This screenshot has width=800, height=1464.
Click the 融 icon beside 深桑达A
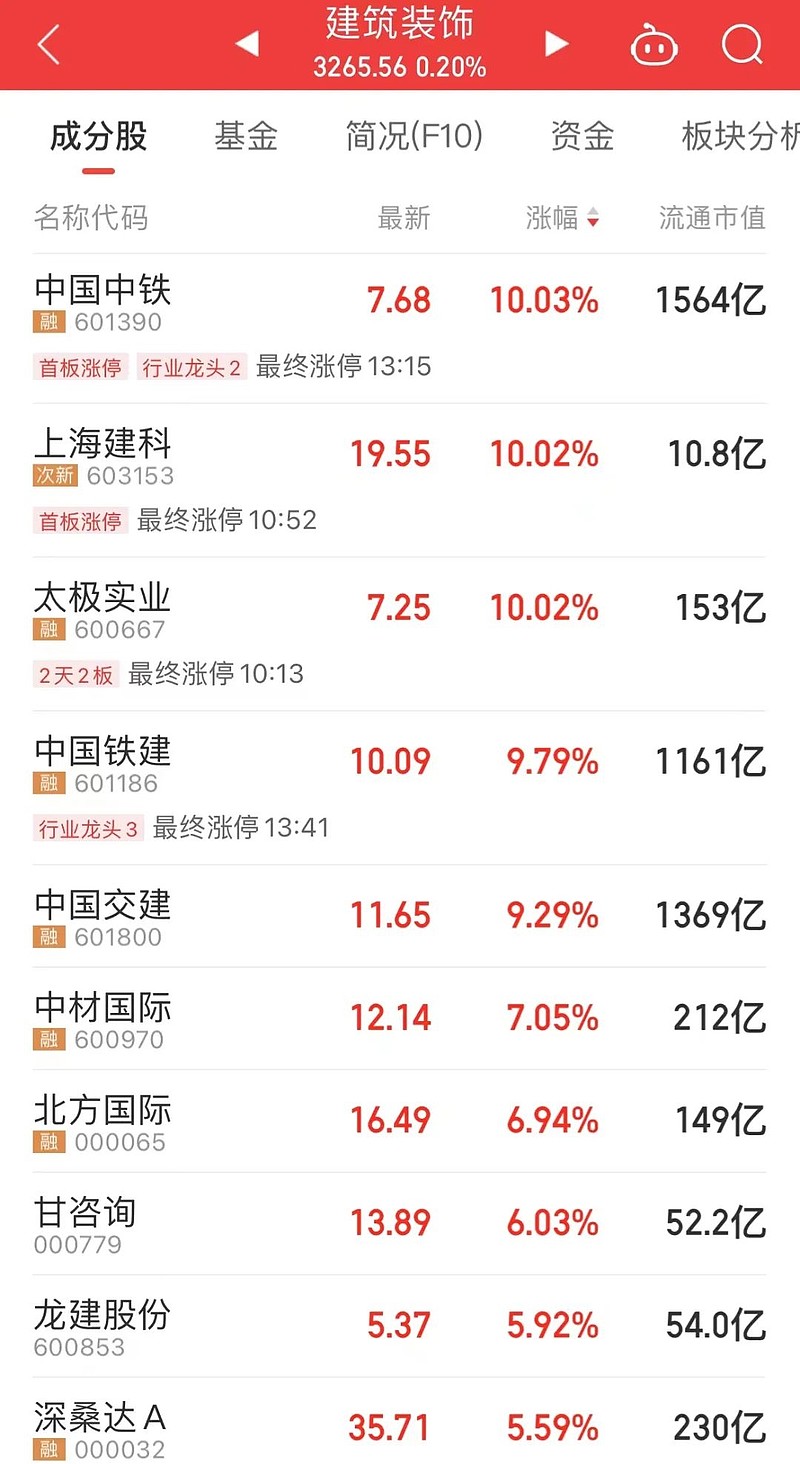pyautogui.click(x=47, y=1448)
